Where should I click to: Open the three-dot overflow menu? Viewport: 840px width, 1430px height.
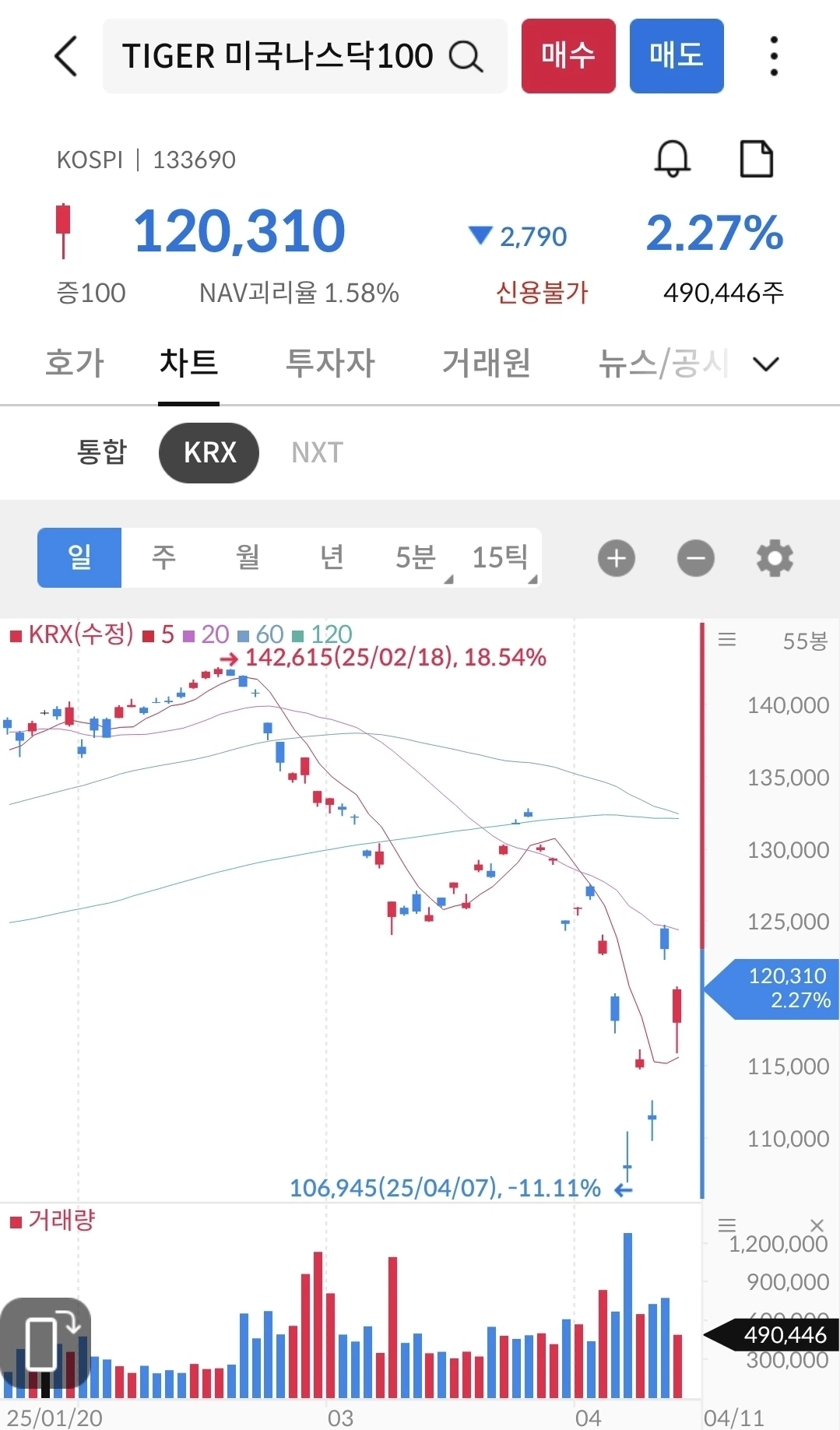773,56
